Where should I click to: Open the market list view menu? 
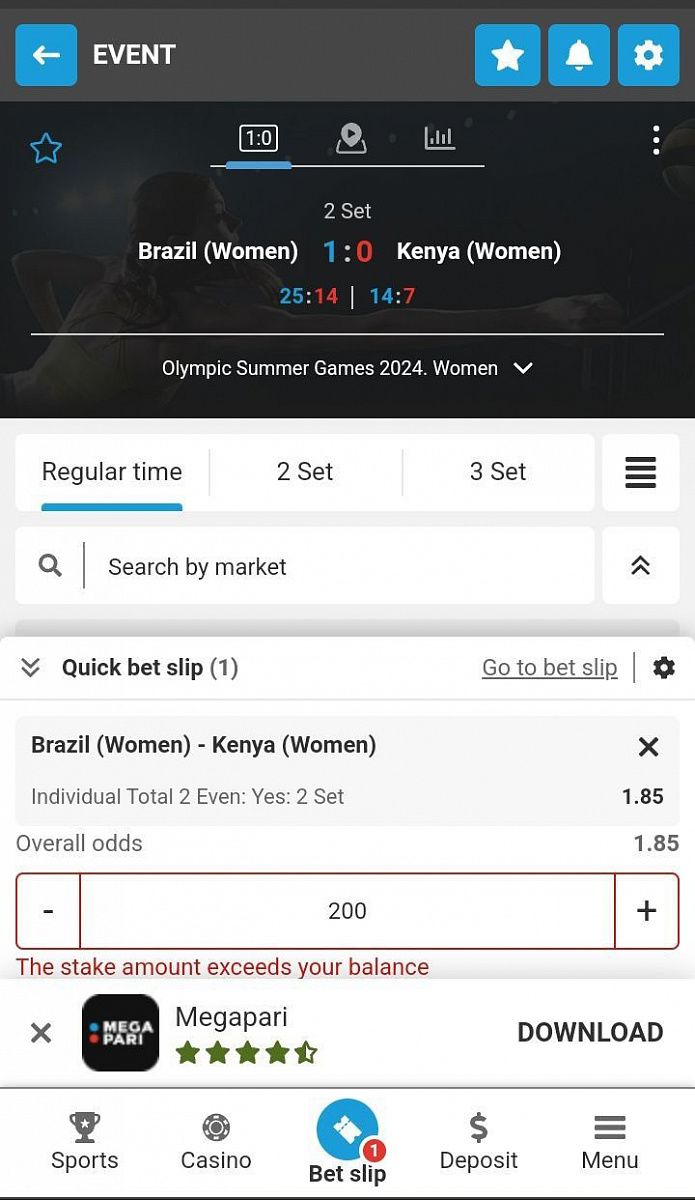point(640,472)
